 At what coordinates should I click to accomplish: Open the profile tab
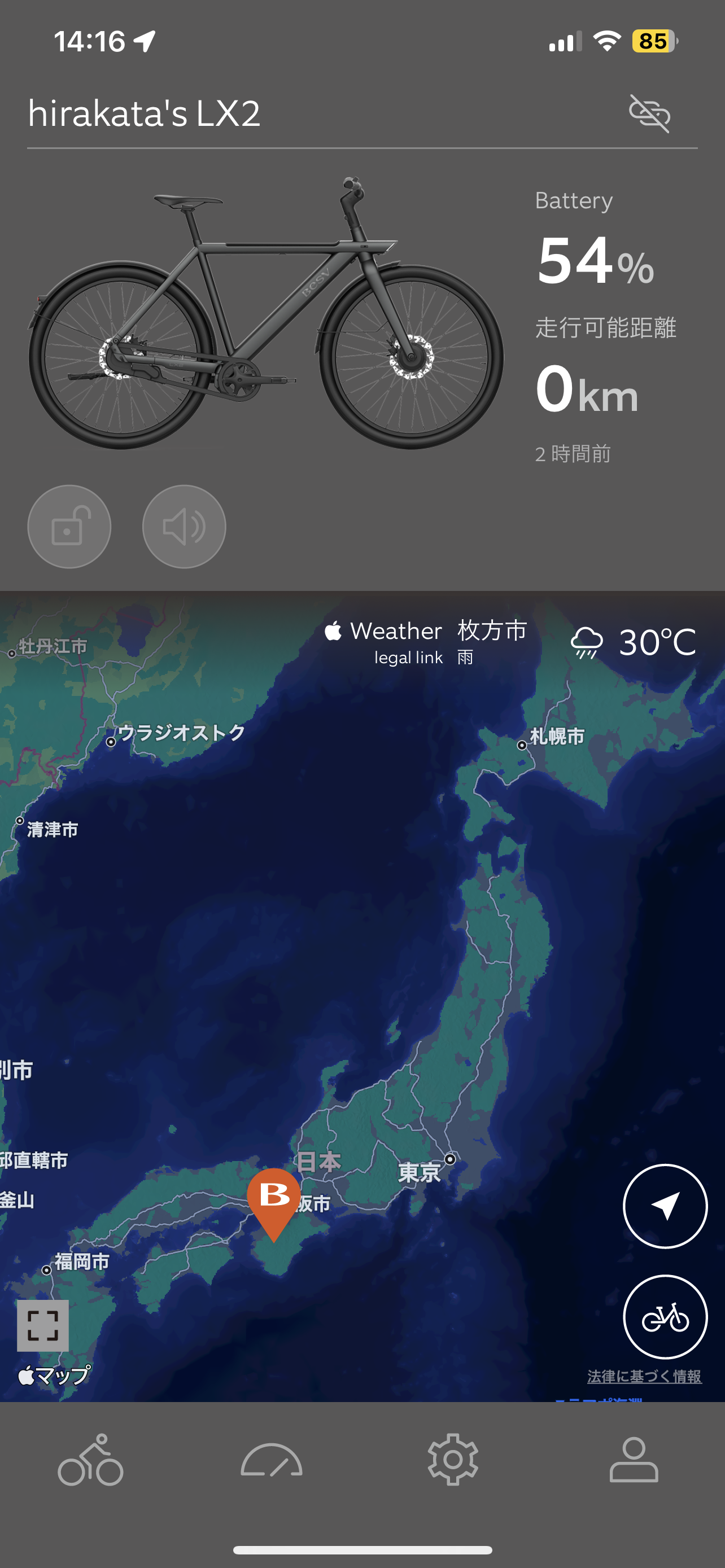(x=634, y=1460)
